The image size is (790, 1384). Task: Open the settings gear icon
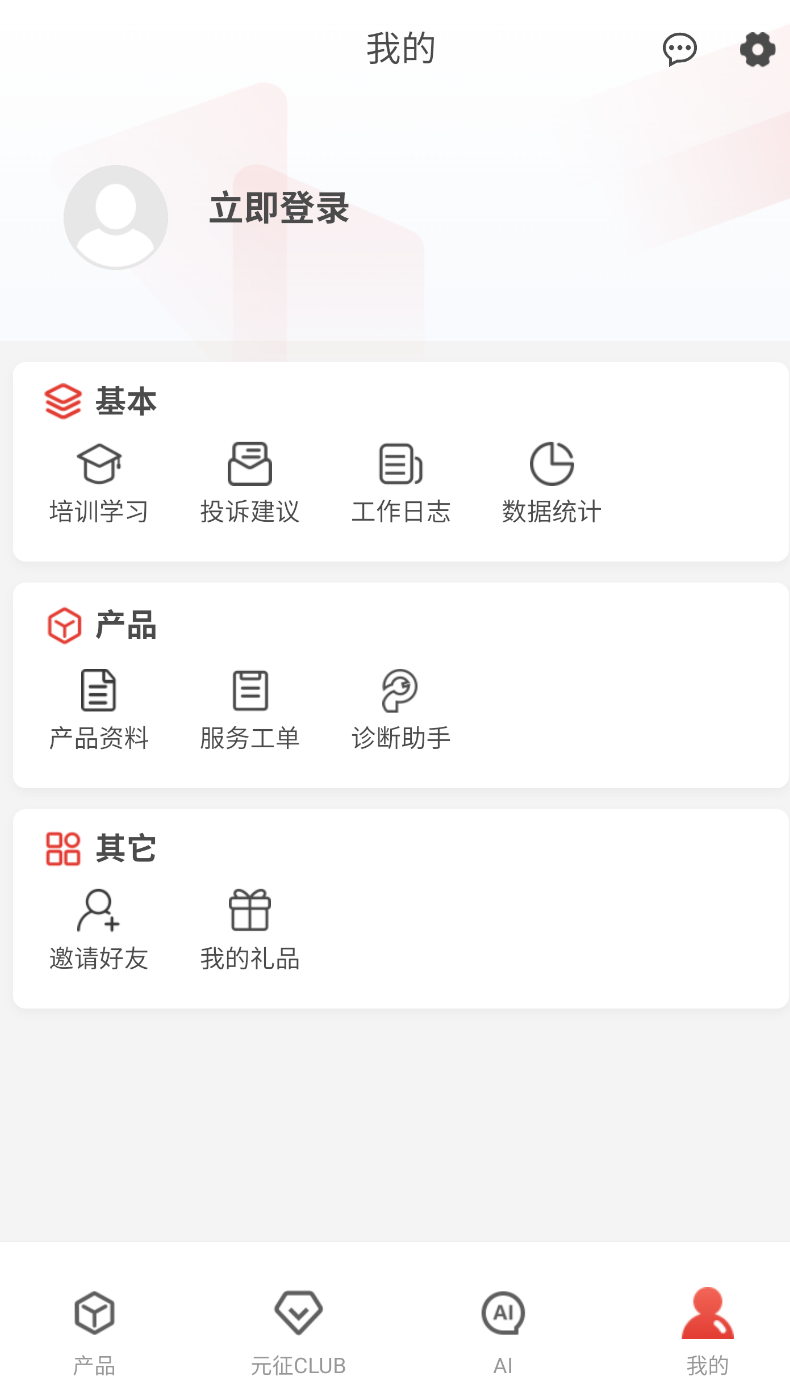pyautogui.click(x=757, y=49)
